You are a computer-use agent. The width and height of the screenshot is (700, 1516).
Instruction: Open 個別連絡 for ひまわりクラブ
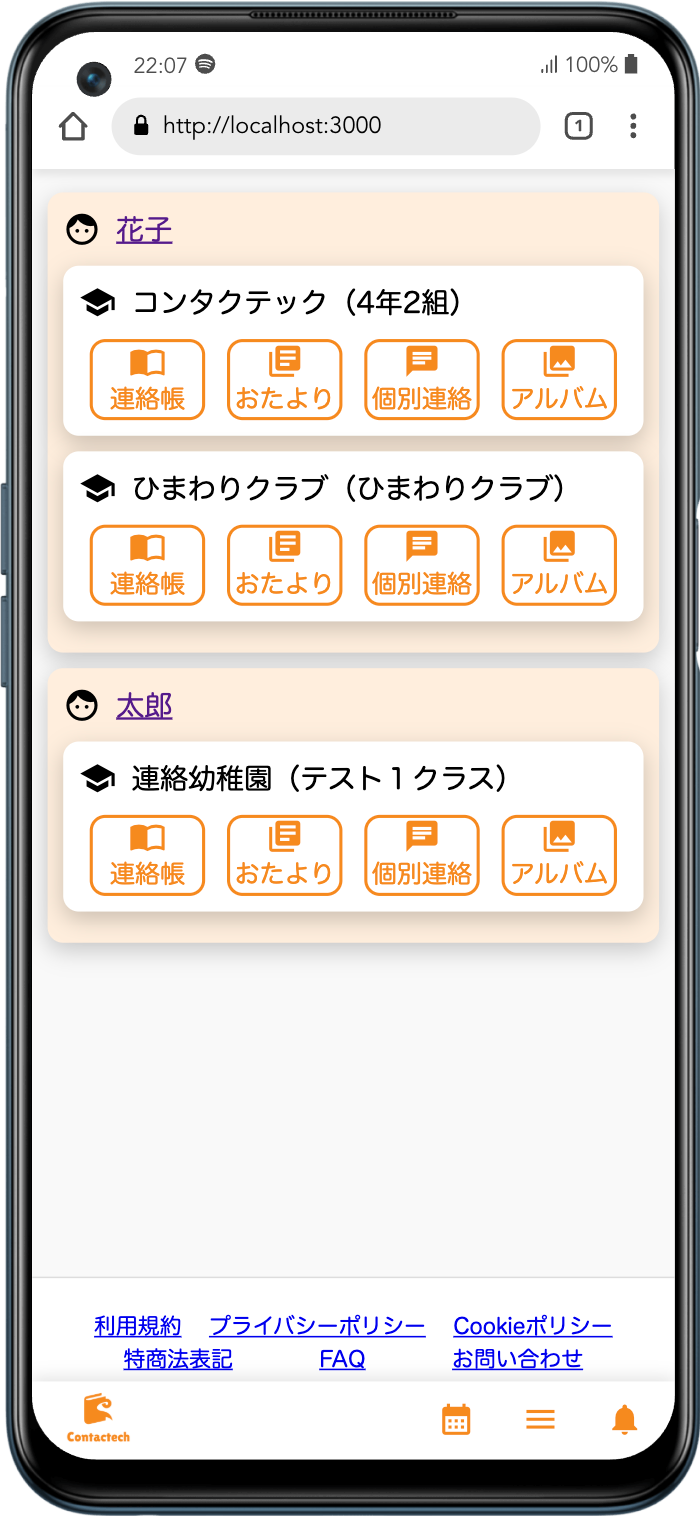[421, 565]
